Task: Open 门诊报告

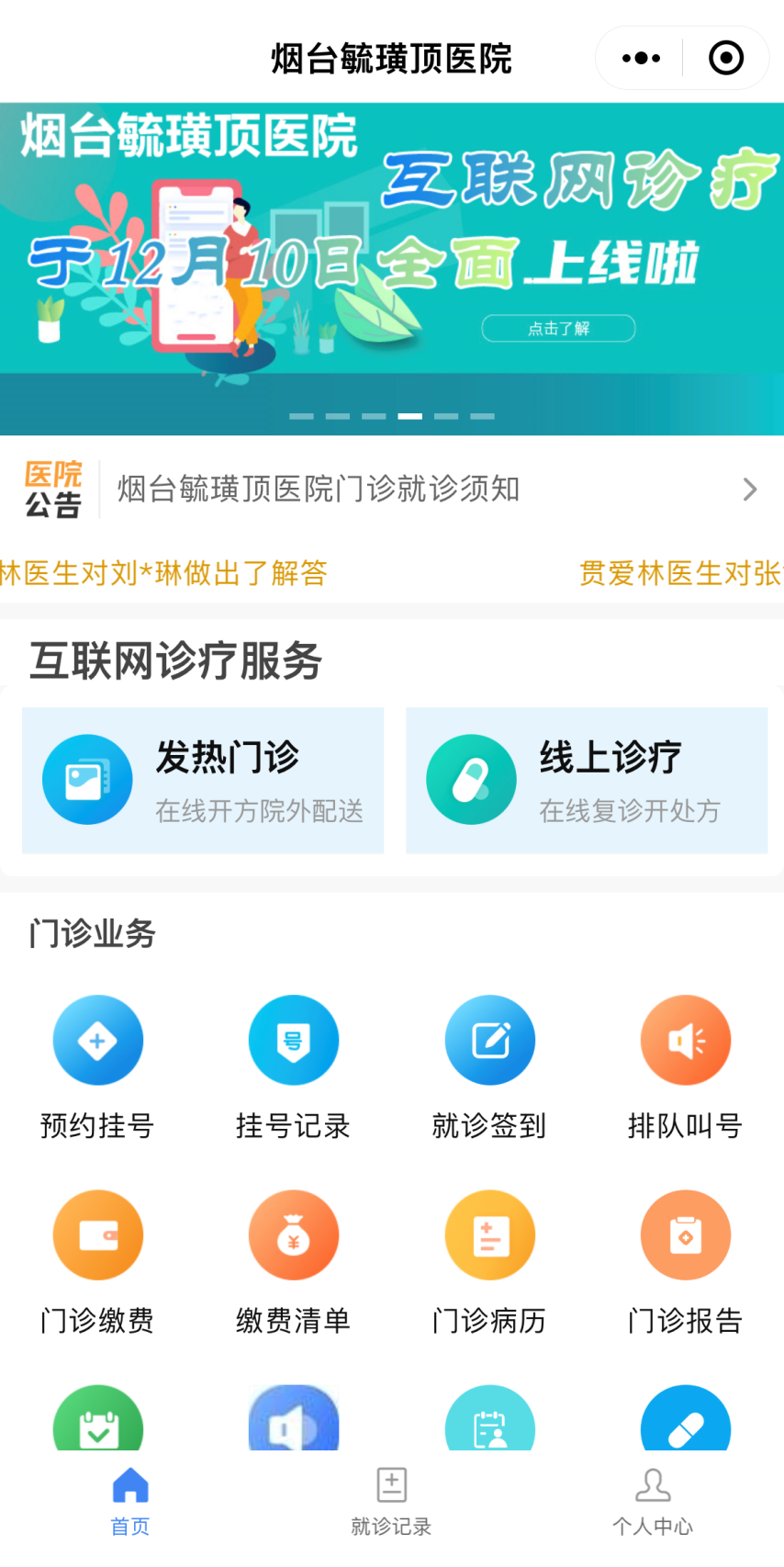Action: [x=685, y=1260]
